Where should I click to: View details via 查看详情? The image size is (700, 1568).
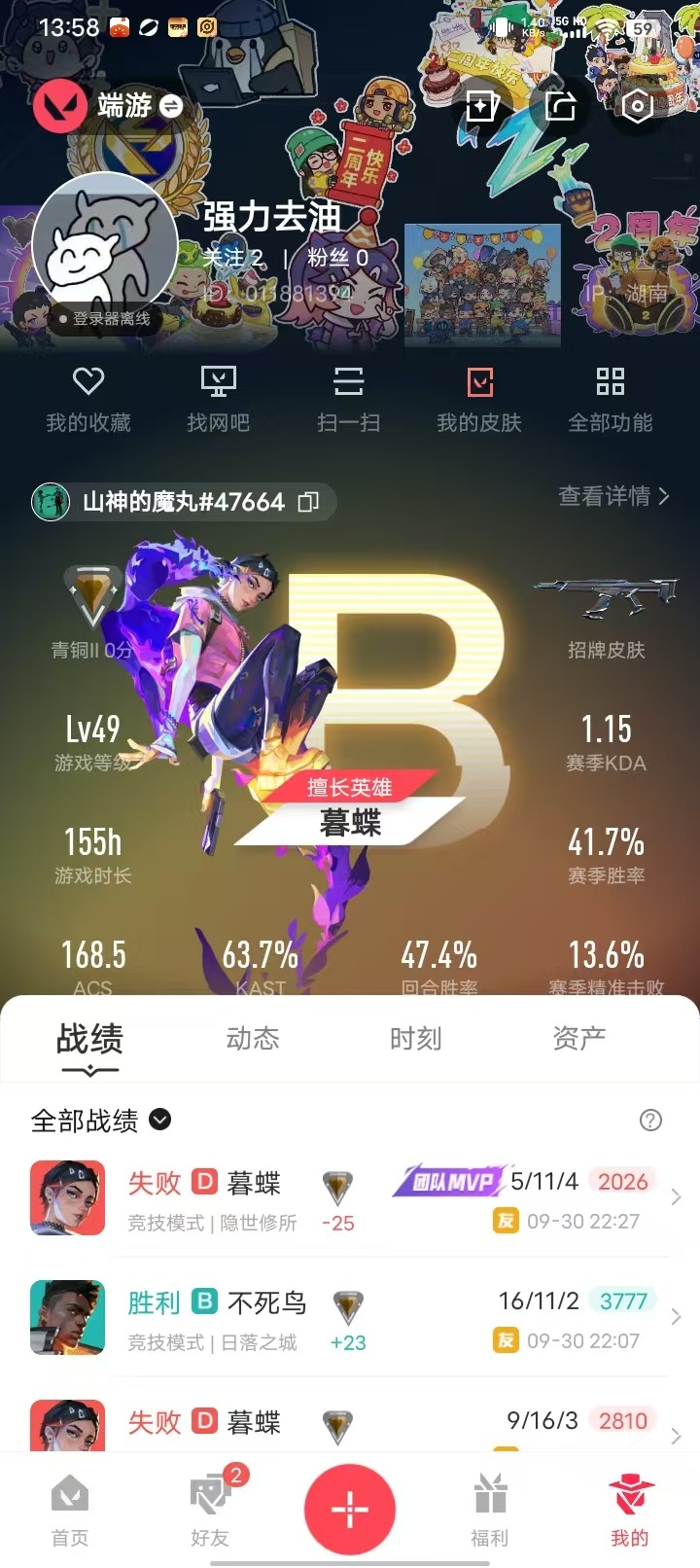coord(613,496)
